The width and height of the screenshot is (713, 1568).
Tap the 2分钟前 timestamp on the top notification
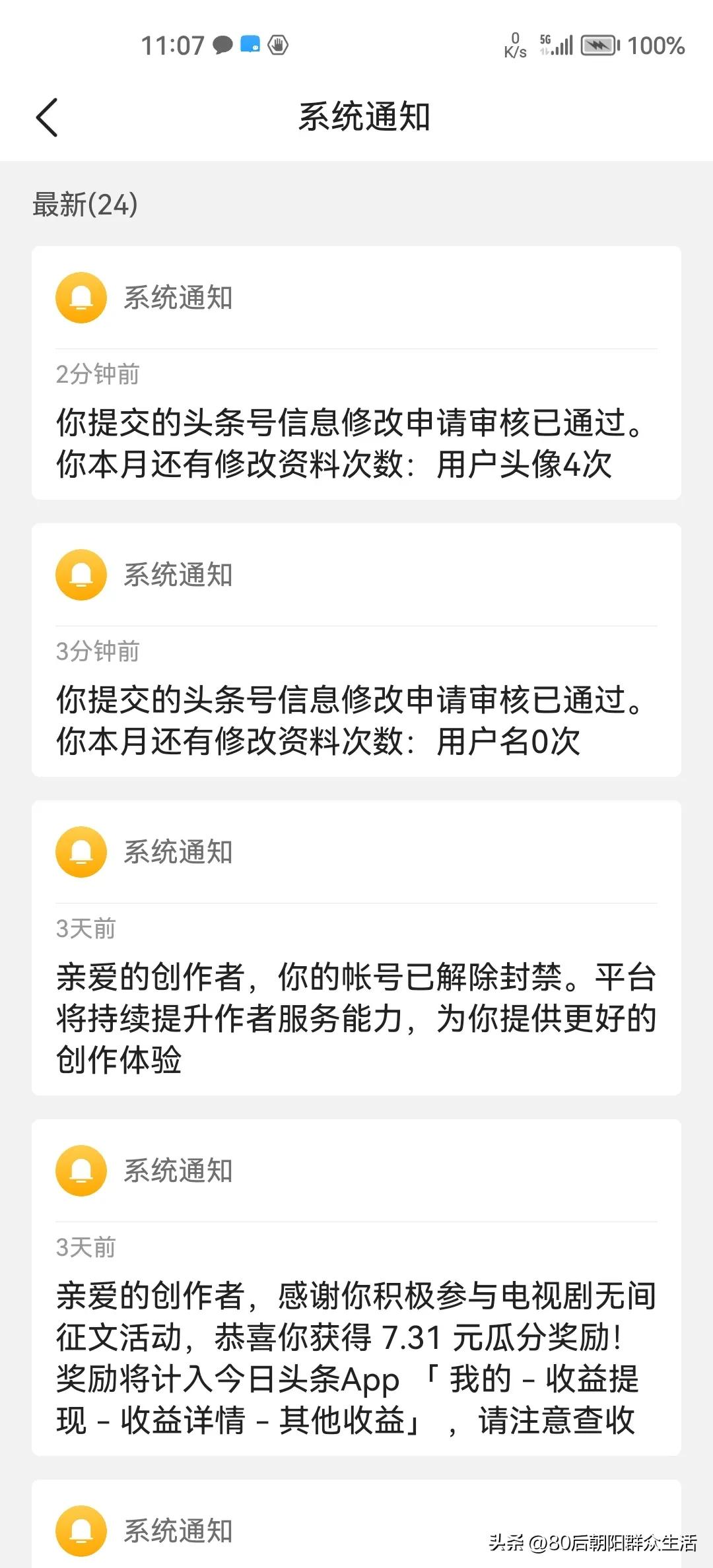click(x=96, y=374)
